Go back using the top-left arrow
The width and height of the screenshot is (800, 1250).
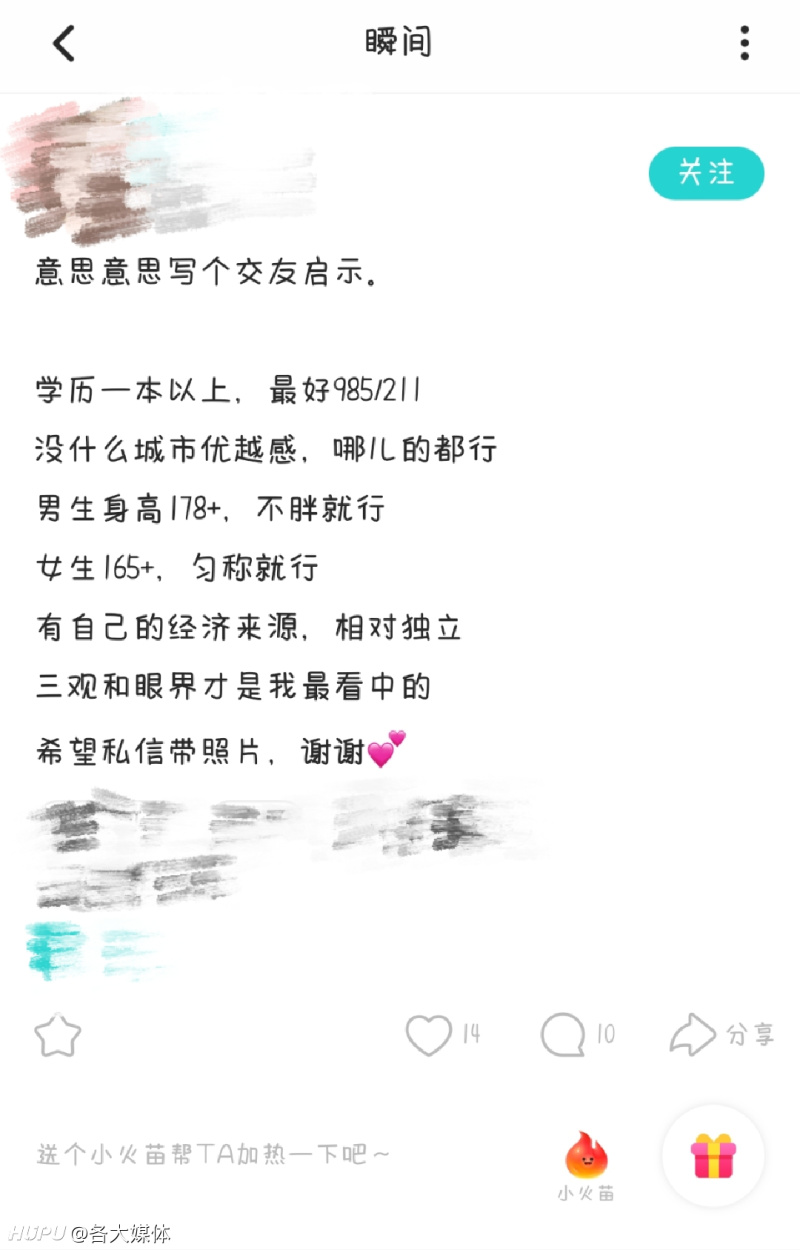(x=64, y=43)
